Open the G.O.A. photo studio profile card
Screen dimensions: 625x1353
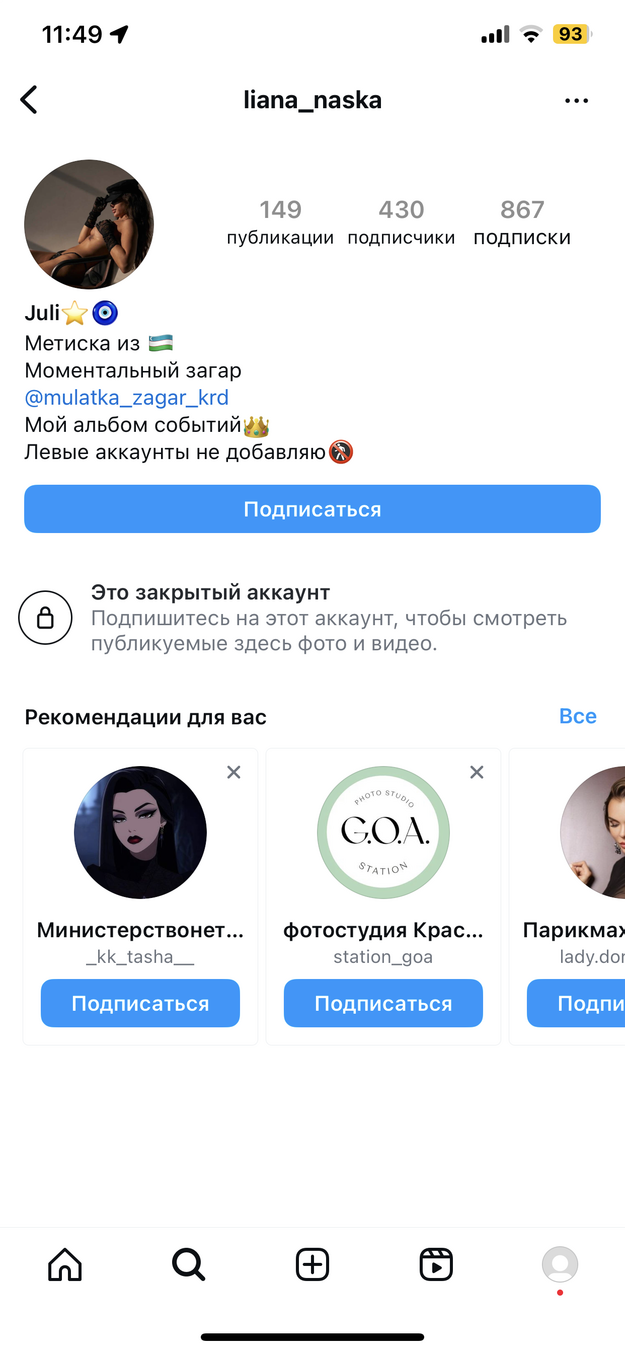[383, 832]
